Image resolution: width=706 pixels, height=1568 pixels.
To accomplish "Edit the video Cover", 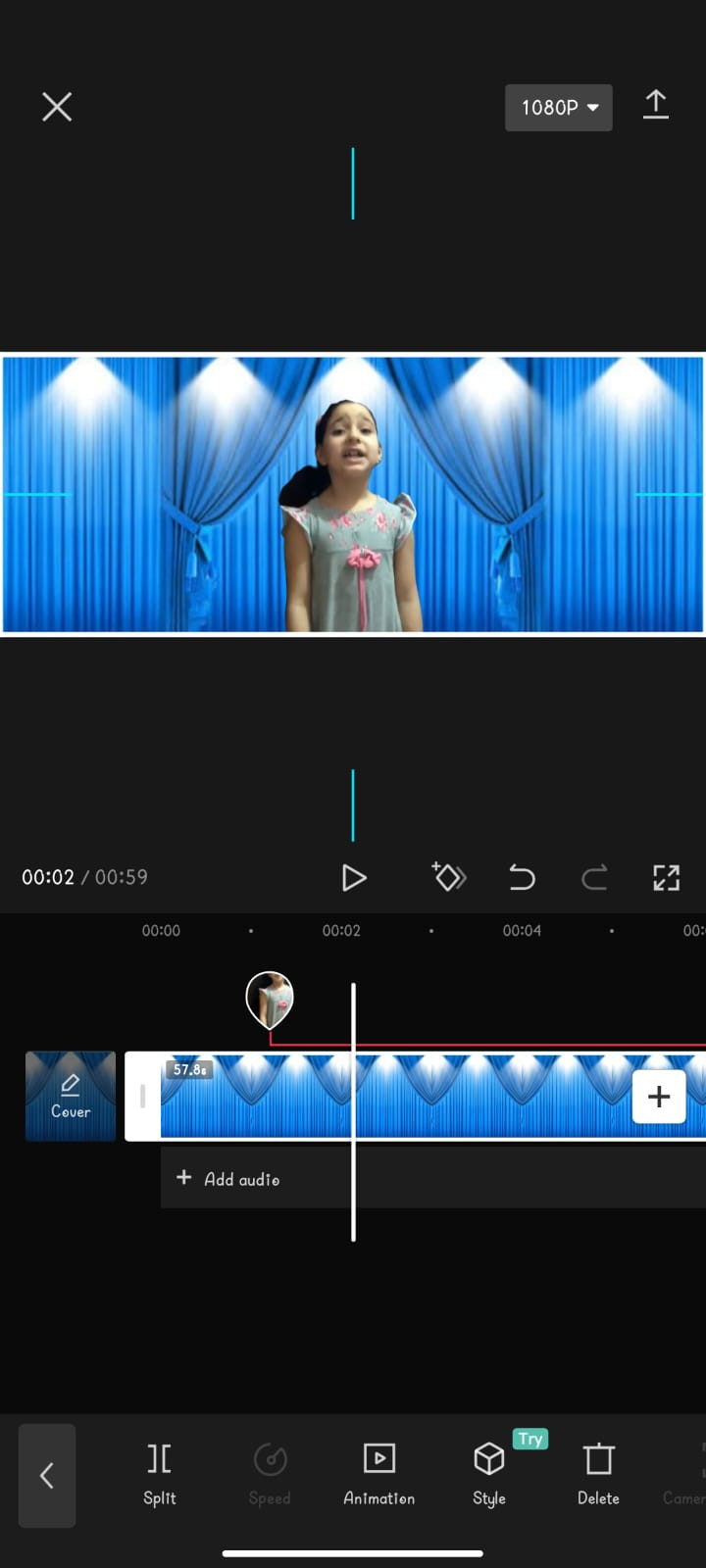I will 71,1096.
